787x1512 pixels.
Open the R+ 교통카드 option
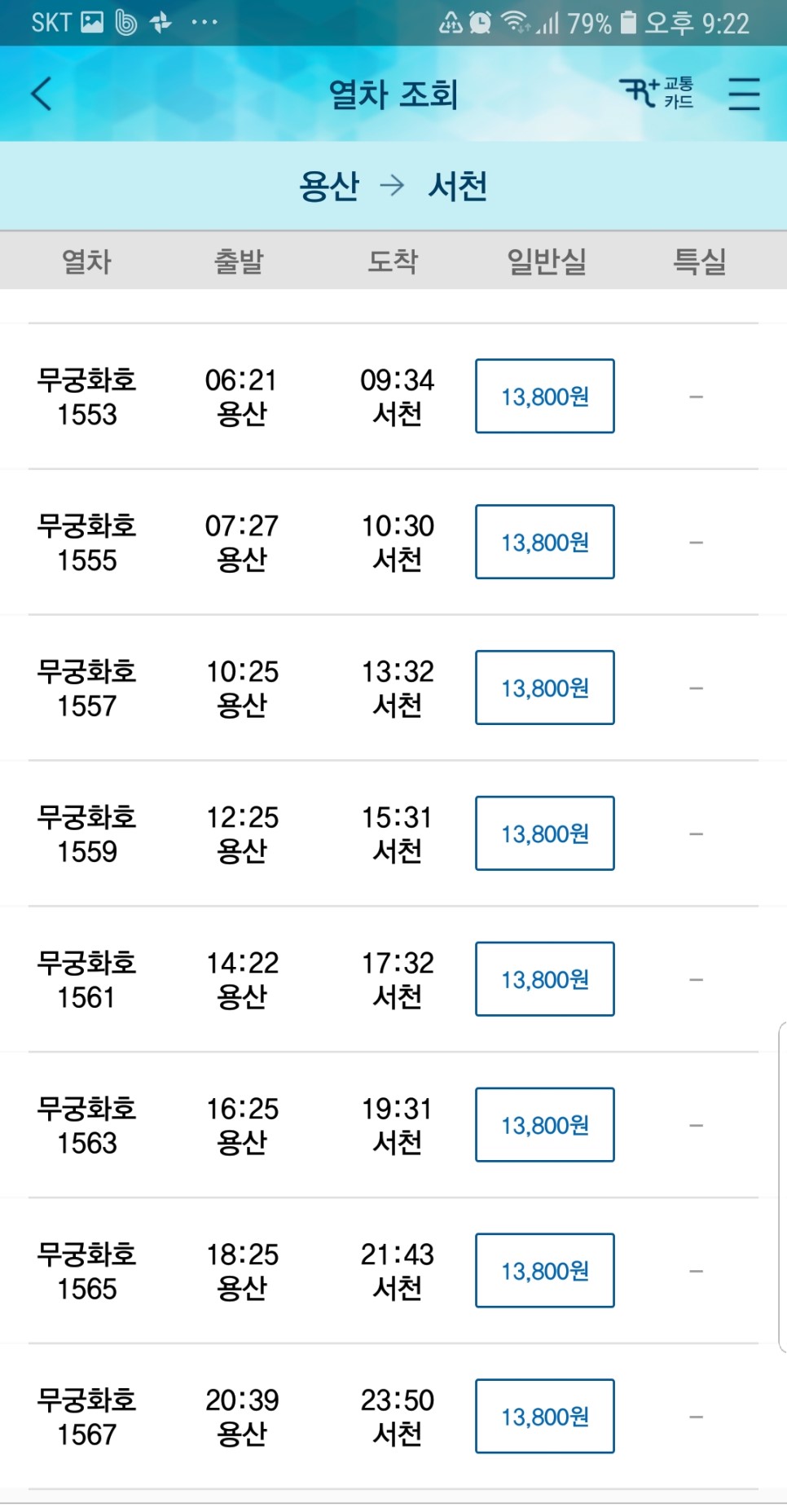point(657,93)
